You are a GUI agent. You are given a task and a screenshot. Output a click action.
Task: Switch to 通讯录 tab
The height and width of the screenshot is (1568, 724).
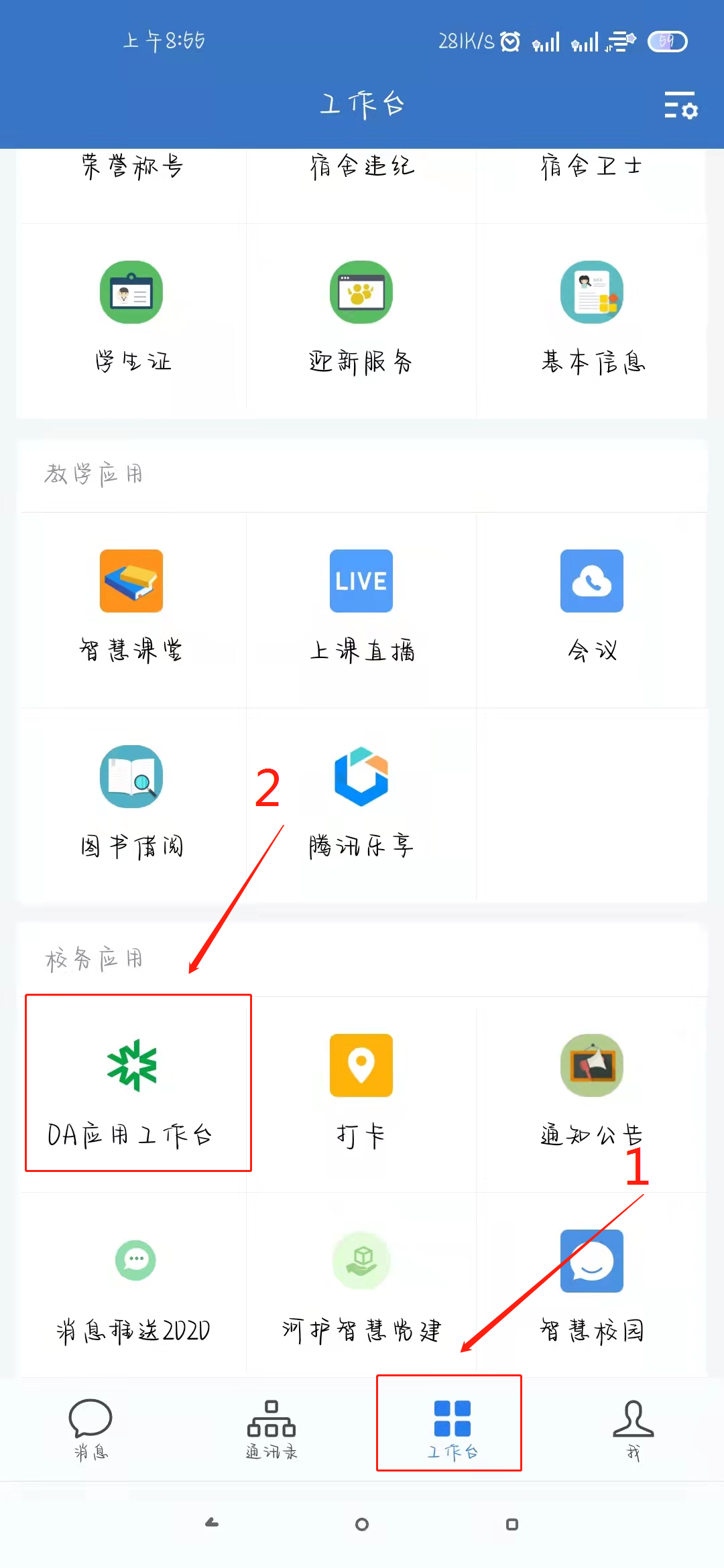tap(271, 1427)
